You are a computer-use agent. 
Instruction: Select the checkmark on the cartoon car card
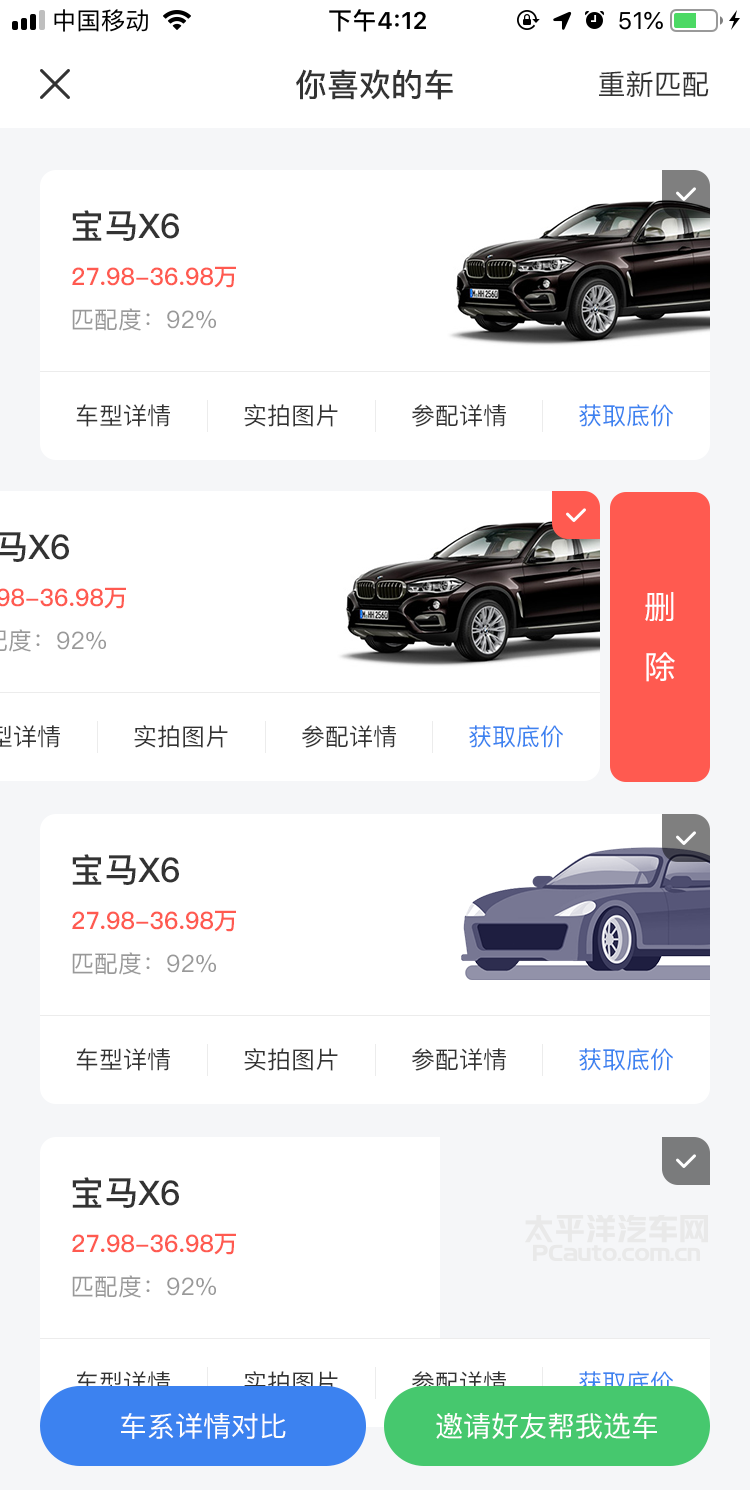coord(686,838)
